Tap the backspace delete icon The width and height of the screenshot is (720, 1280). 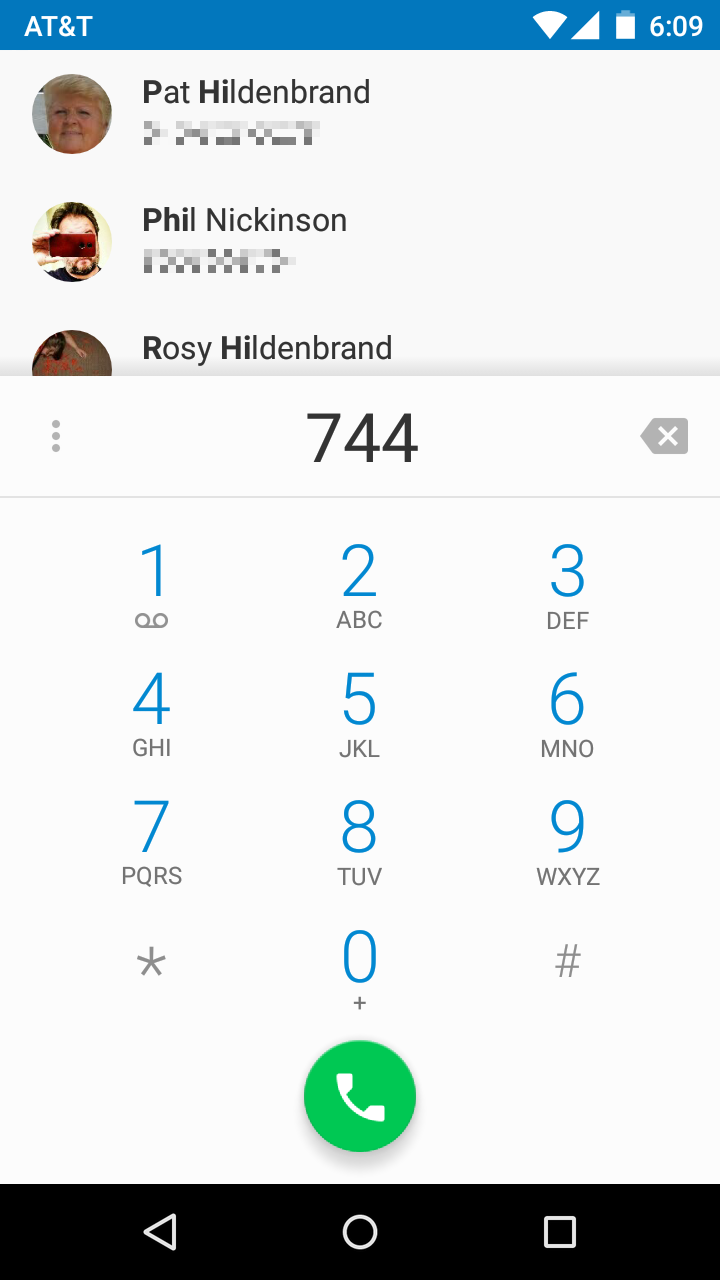(x=664, y=435)
